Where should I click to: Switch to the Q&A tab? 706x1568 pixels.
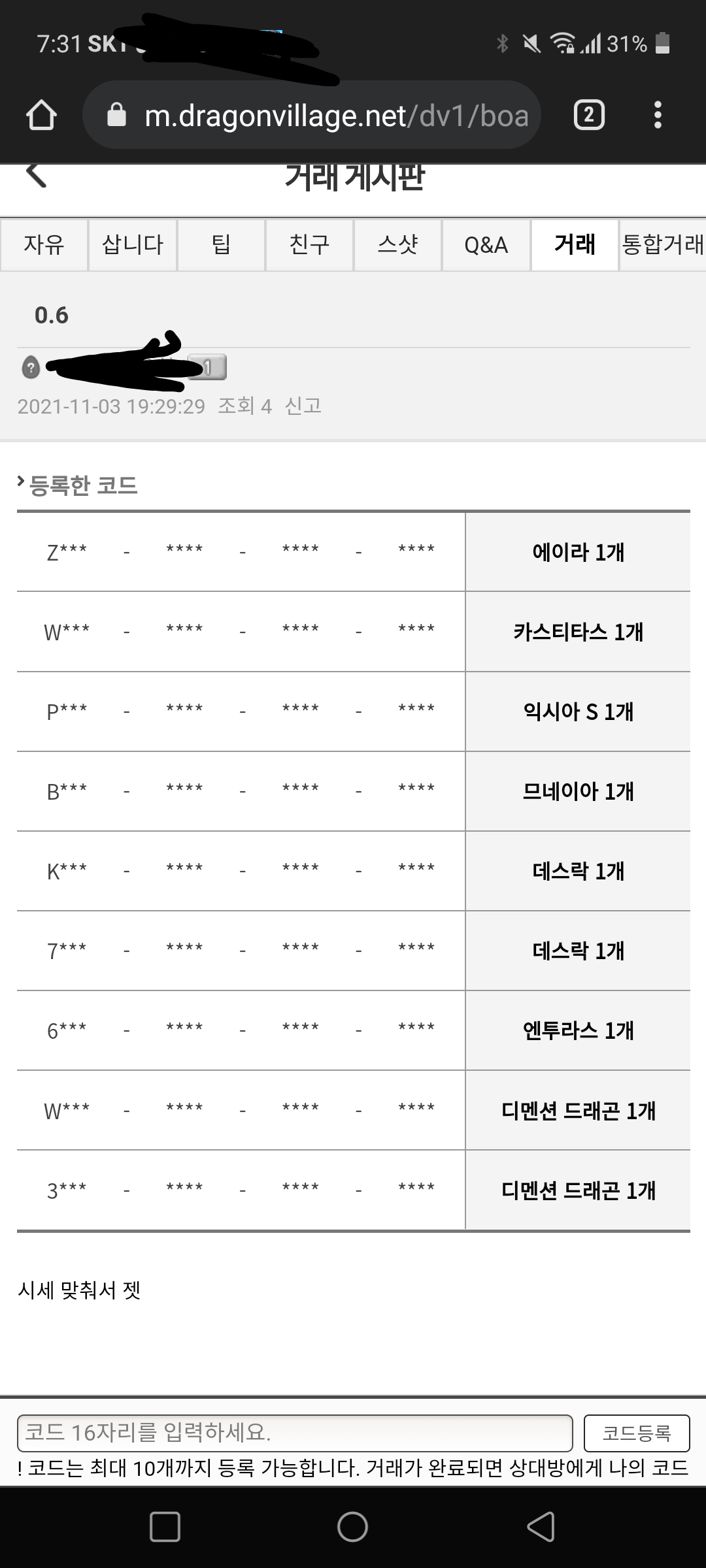[x=486, y=245]
